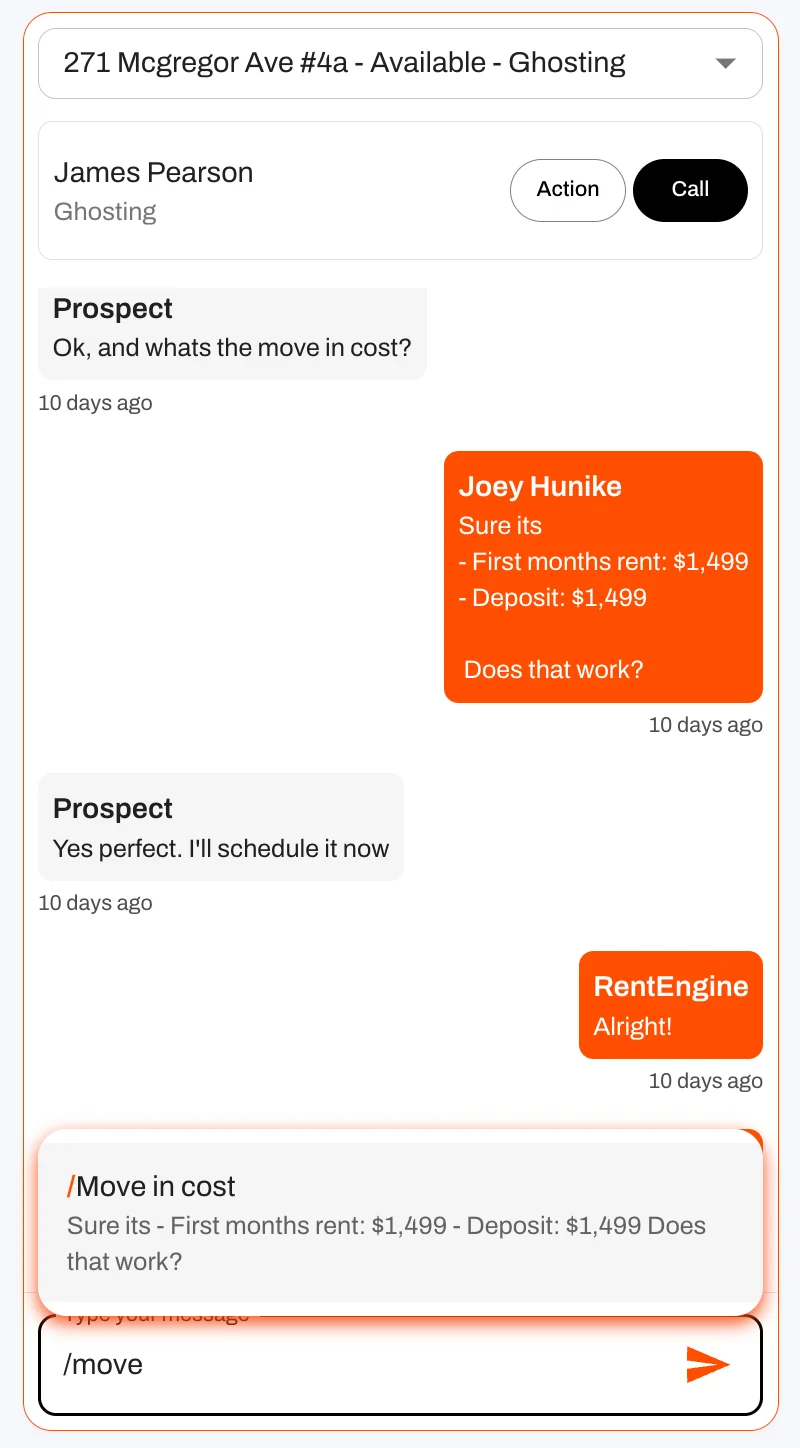Viewport: 800px width, 1448px height.
Task: Open the Joey Hunike pricing message bubble
Action: (x=603, y=577)
